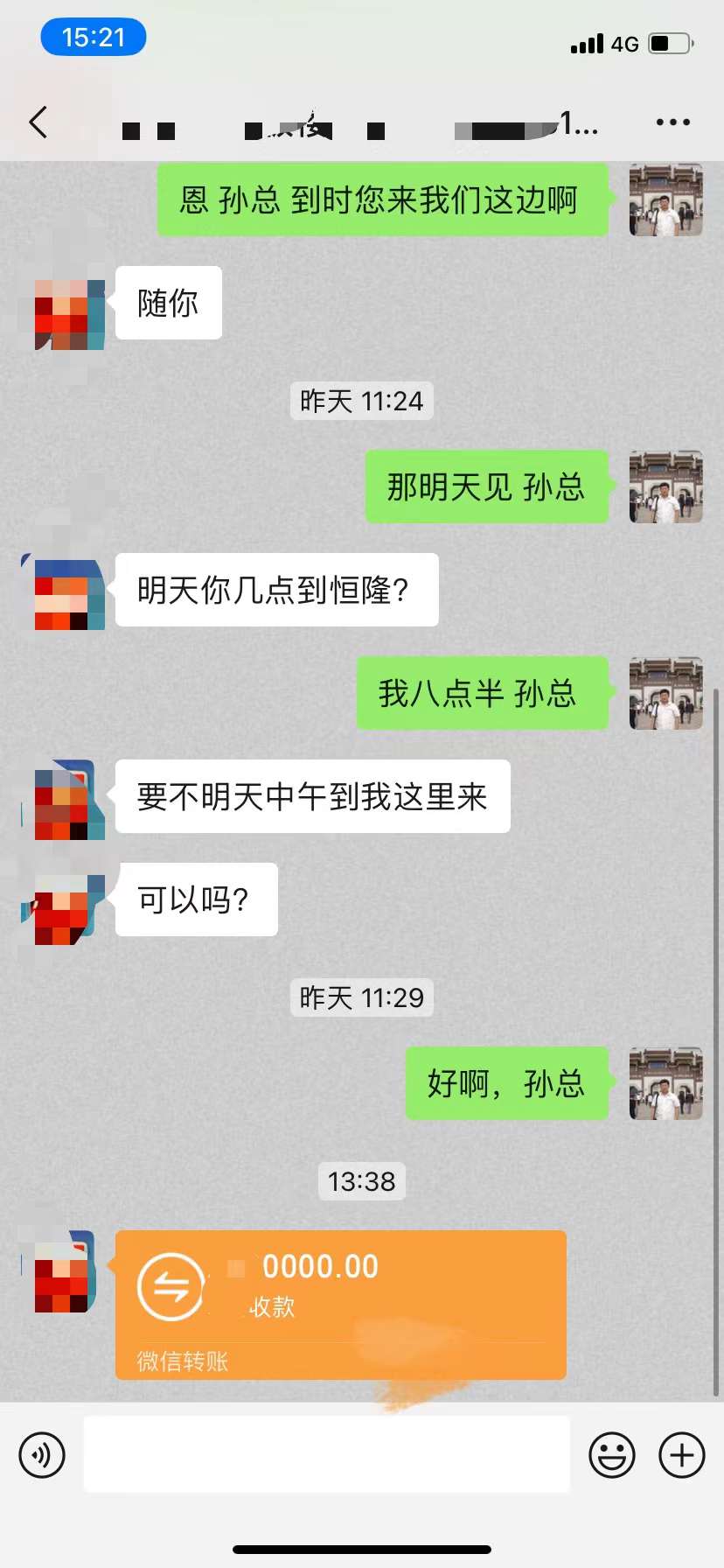Screen dimensions: 724x1568
Task: Open your own profile avatar
Action: tap(665, 201)
